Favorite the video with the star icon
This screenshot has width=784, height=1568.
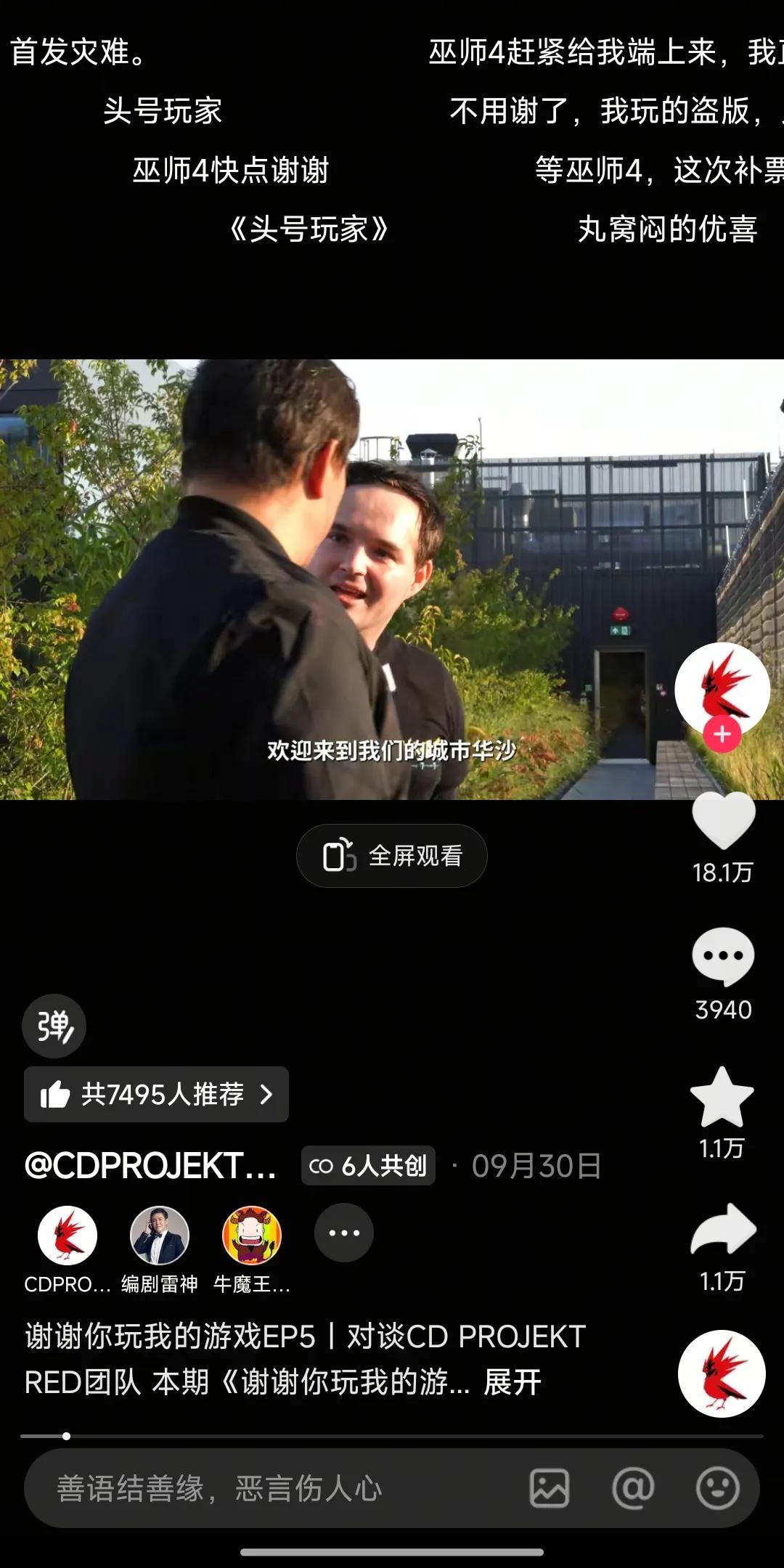[722, 1098]
